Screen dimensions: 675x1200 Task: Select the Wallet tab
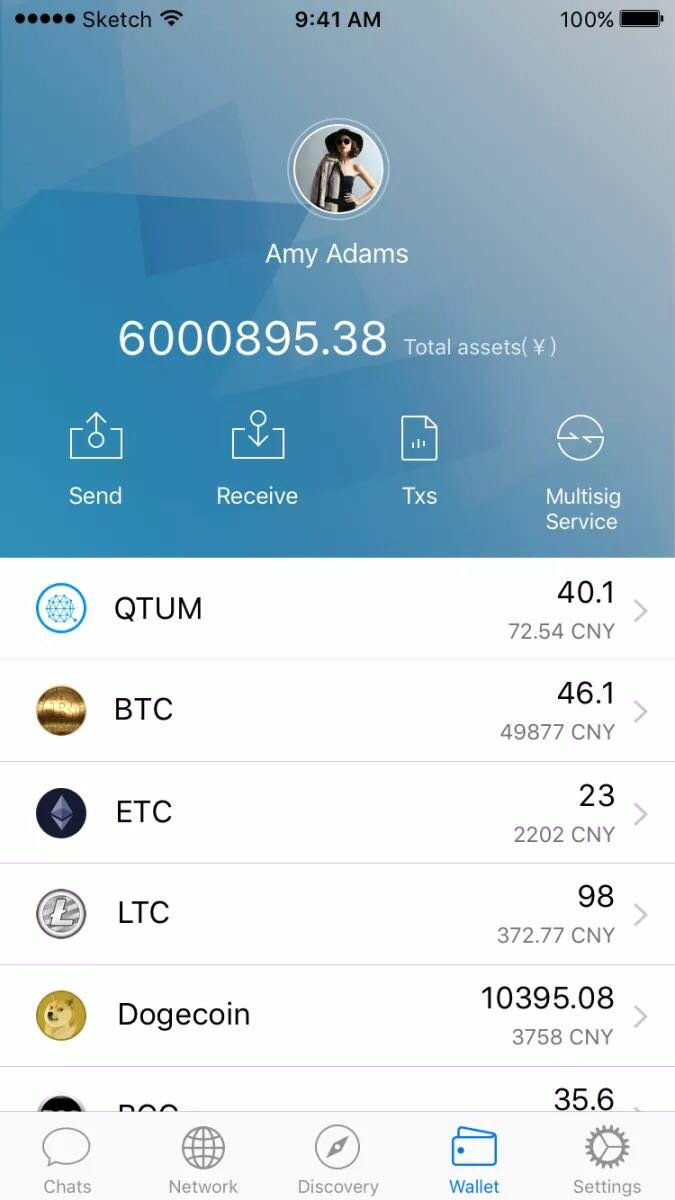pyautogui.click(x=474, y=1159)
